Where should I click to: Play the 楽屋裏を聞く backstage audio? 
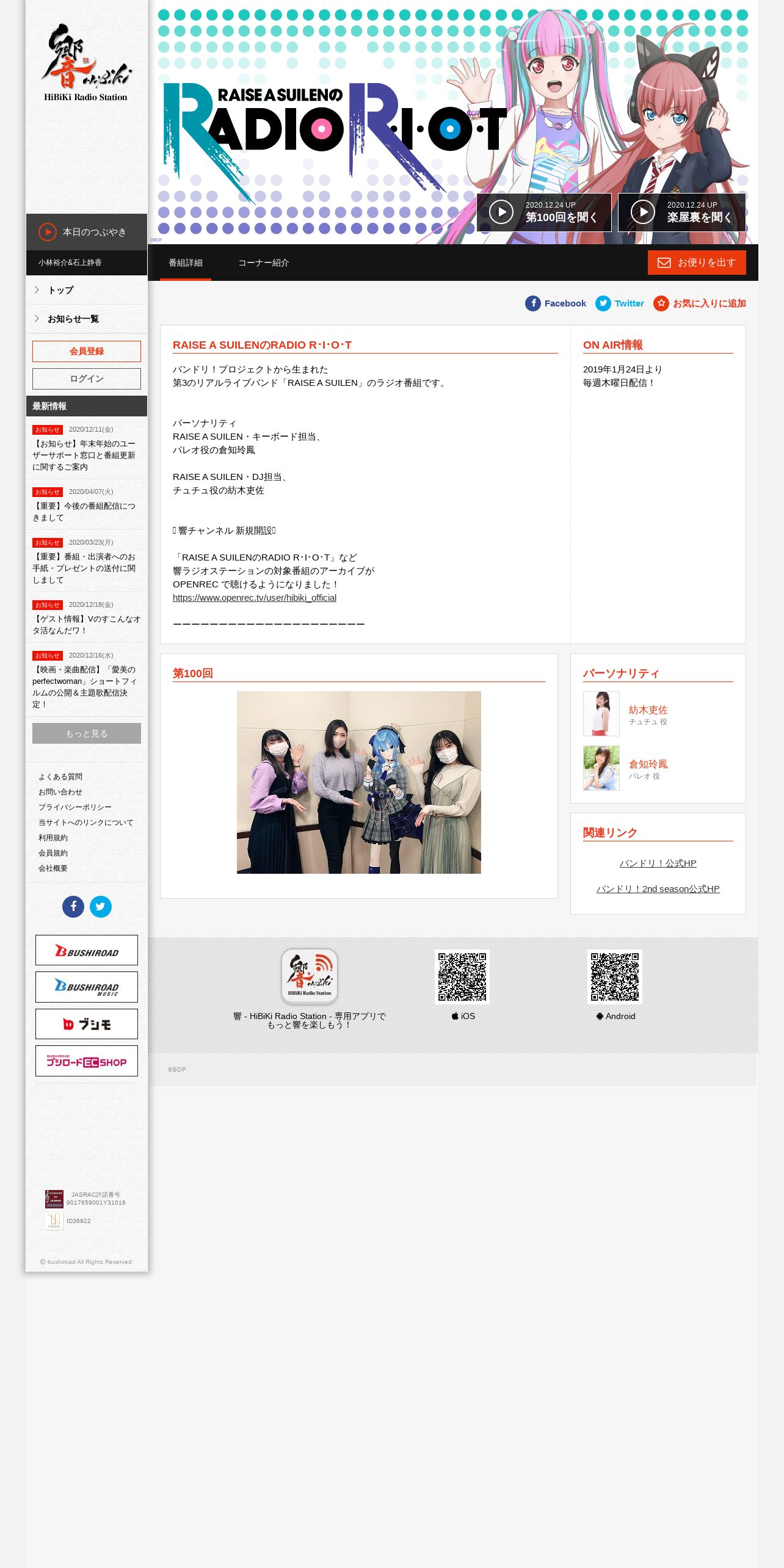(682, 212)
